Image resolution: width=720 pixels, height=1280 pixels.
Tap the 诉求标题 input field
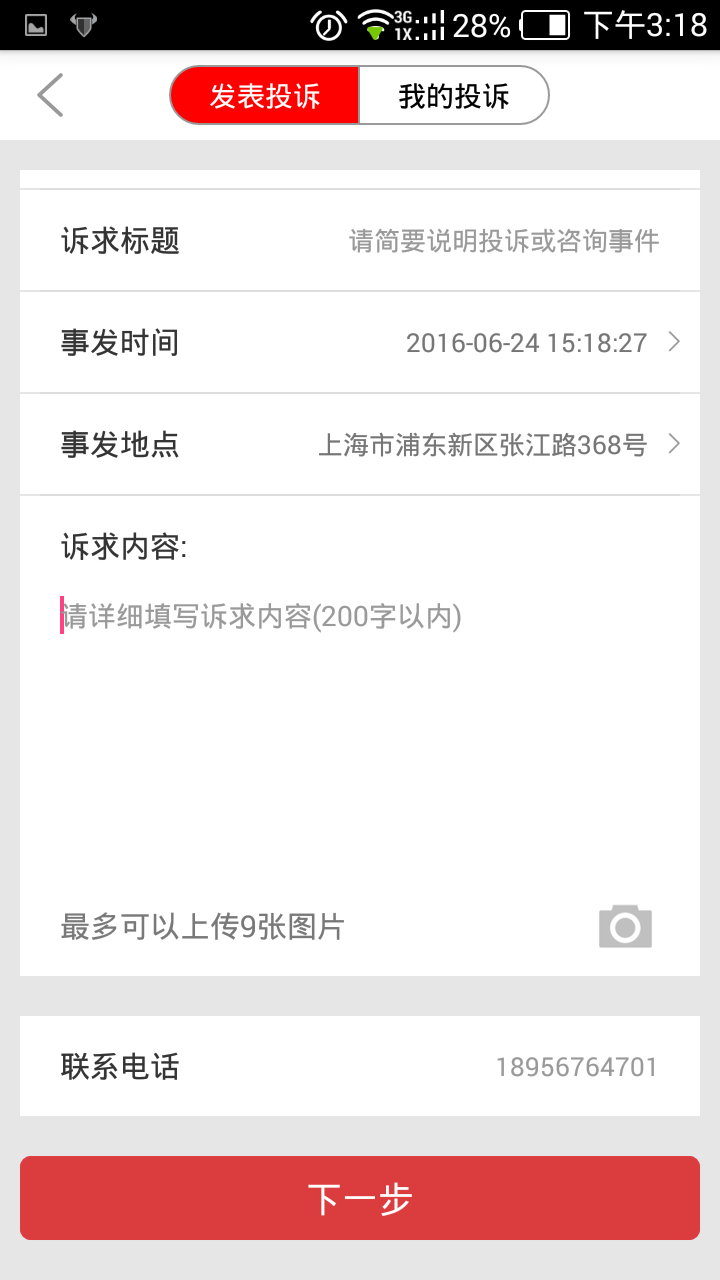pyautogui.click(x=503, y=241)
